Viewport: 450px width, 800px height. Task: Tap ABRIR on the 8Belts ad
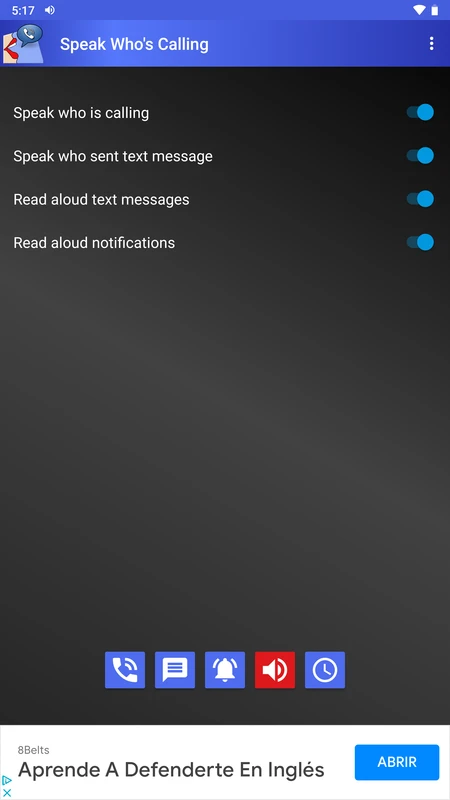(397, 762)
